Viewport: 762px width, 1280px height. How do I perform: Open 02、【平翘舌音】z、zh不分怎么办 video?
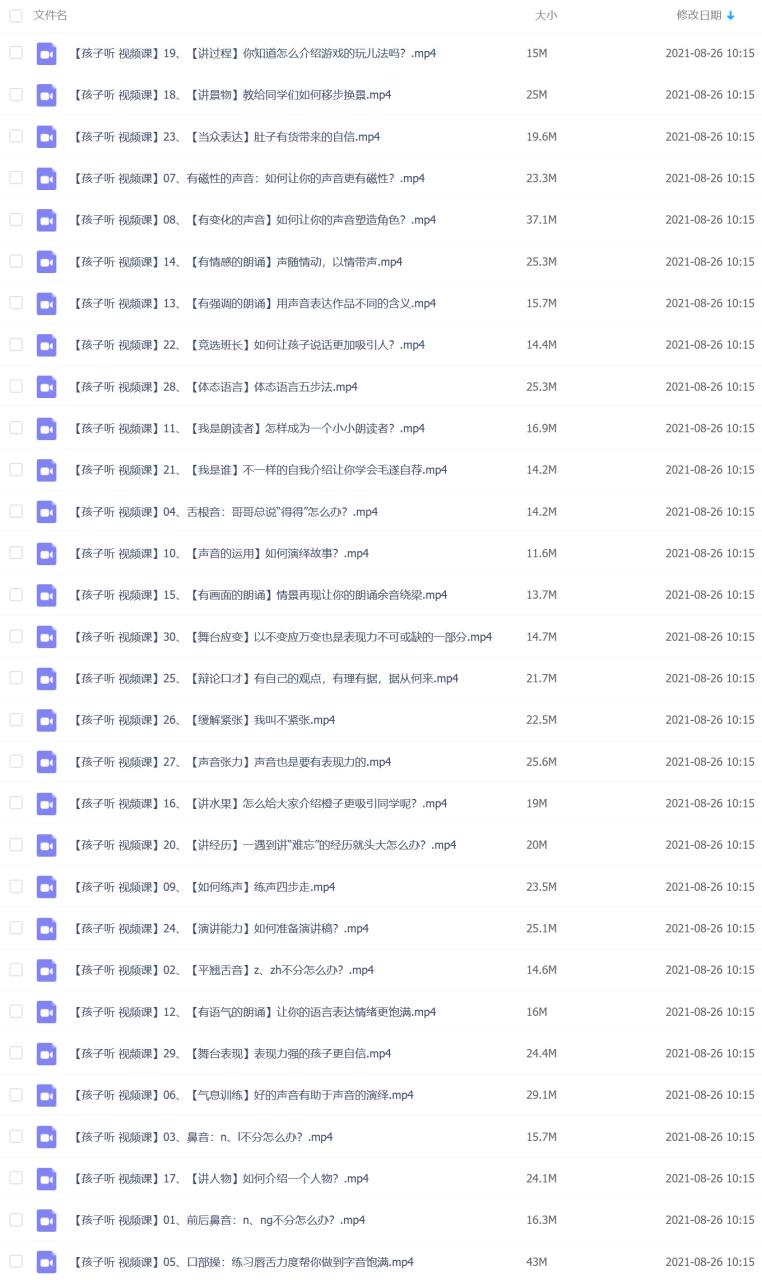coord(223,970)
